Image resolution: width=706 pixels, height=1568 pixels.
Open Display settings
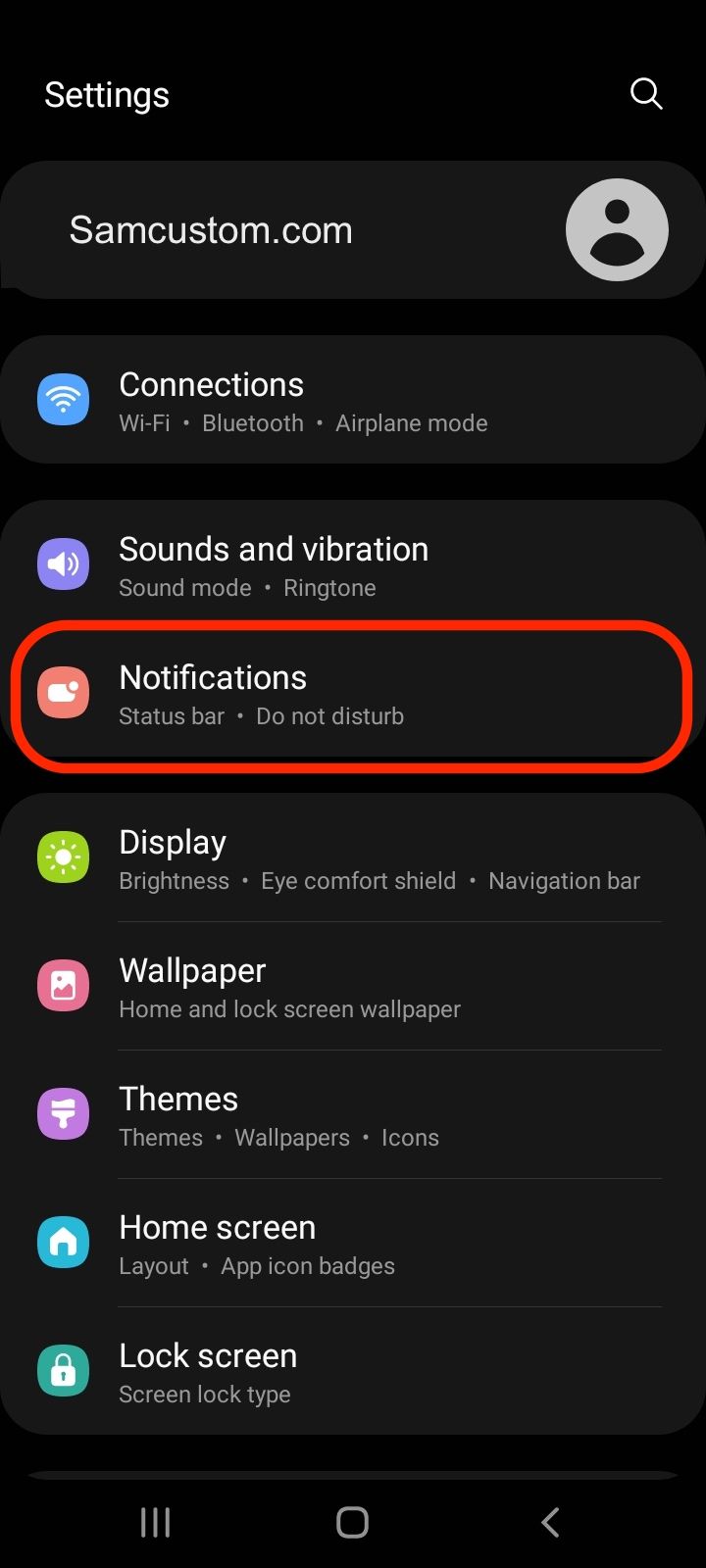[x=353, y=858]
